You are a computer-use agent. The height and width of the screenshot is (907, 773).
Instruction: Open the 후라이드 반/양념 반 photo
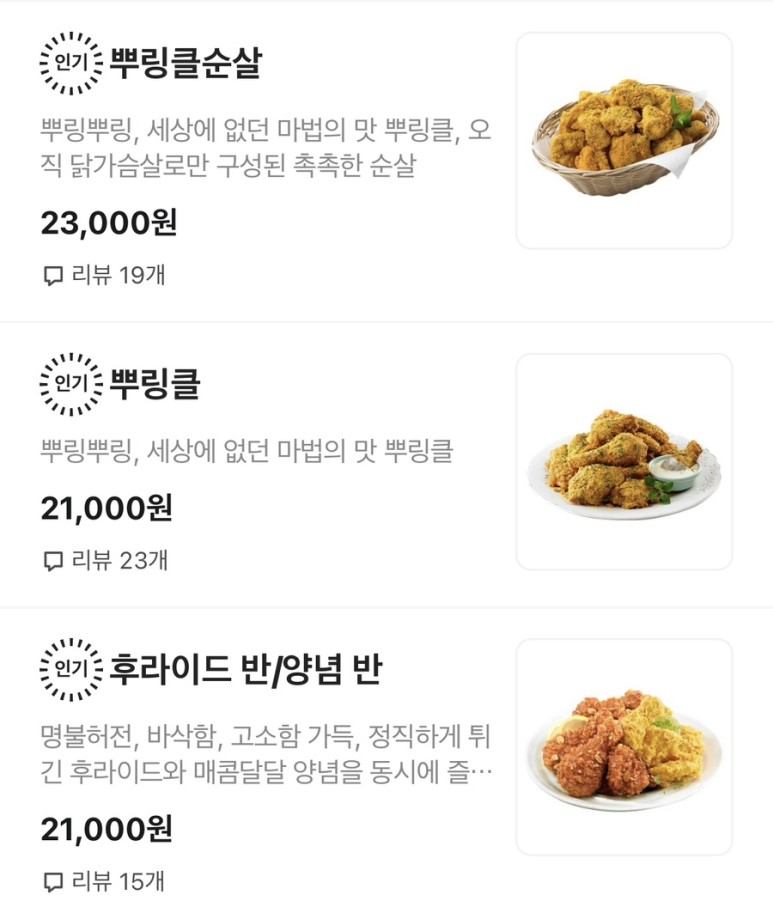624,747
